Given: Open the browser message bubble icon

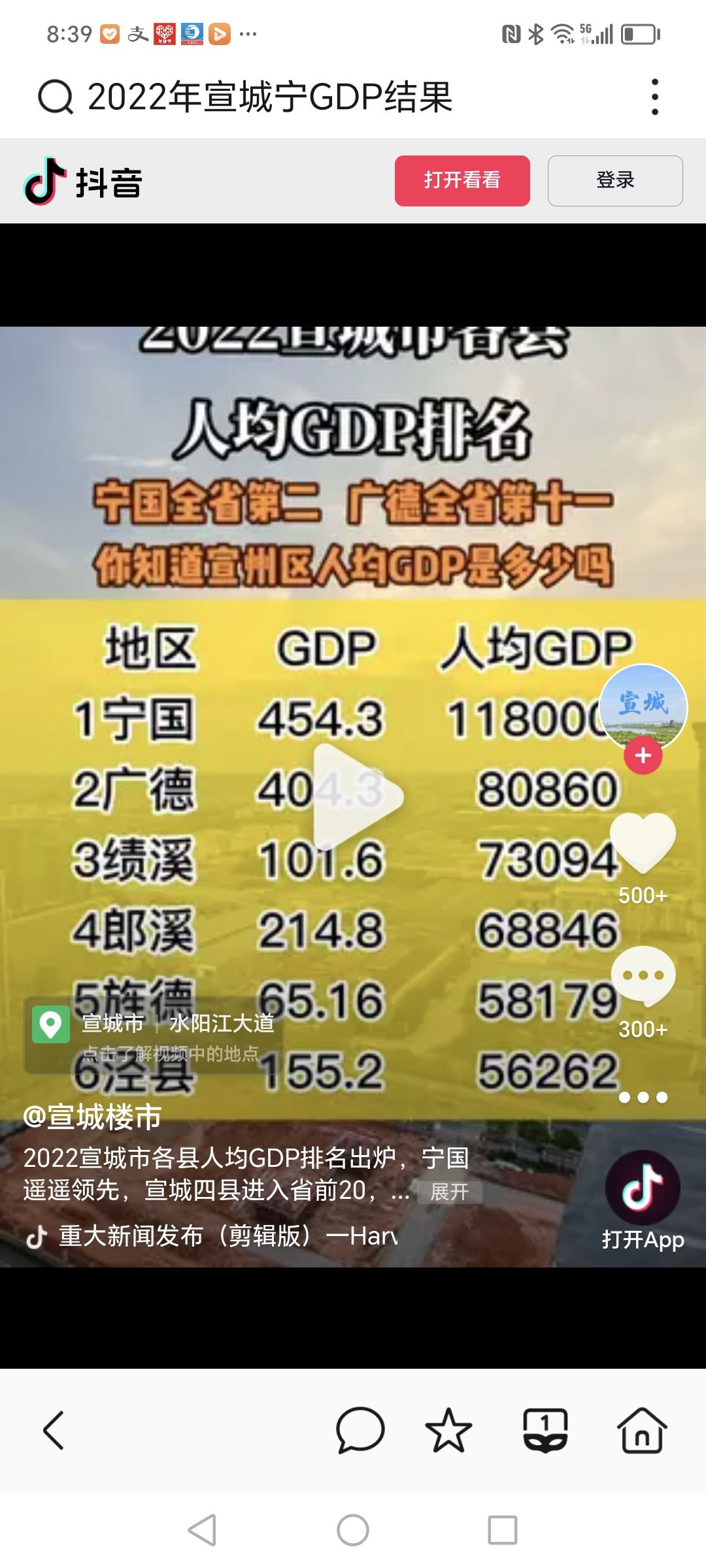Looking at the screenshot, I should 360,1430.
